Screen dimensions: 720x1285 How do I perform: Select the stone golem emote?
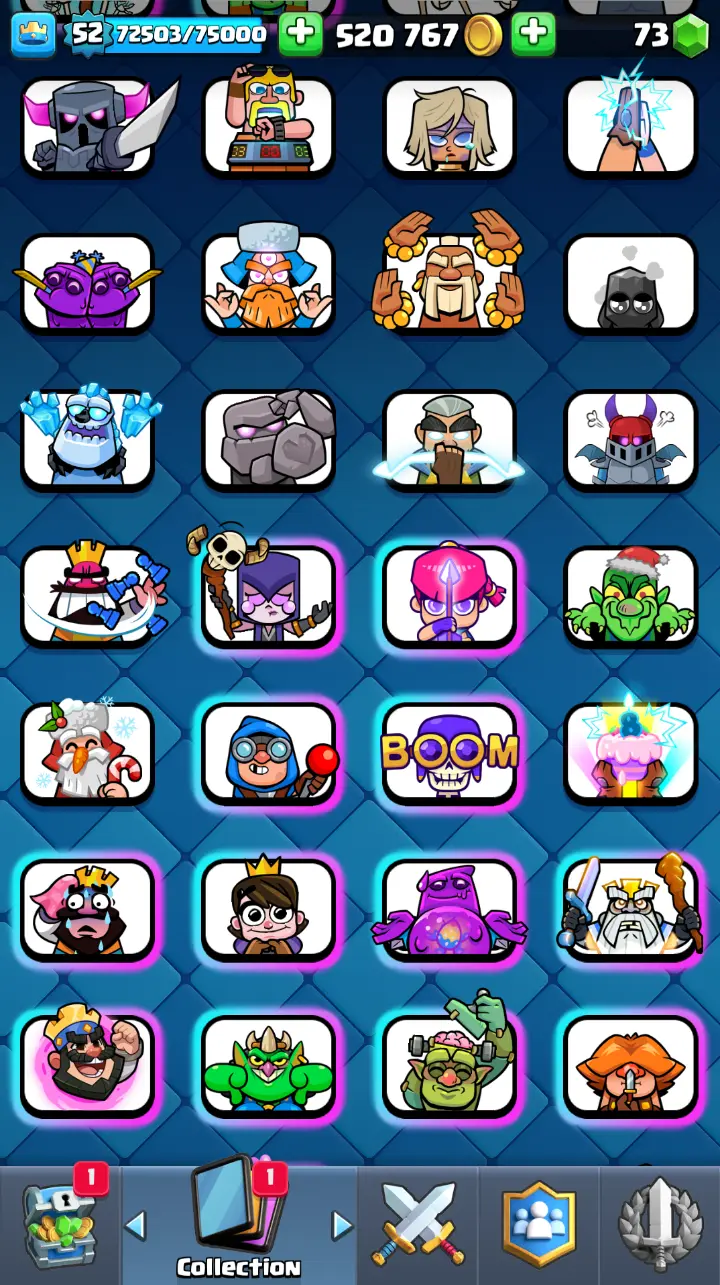269,440
